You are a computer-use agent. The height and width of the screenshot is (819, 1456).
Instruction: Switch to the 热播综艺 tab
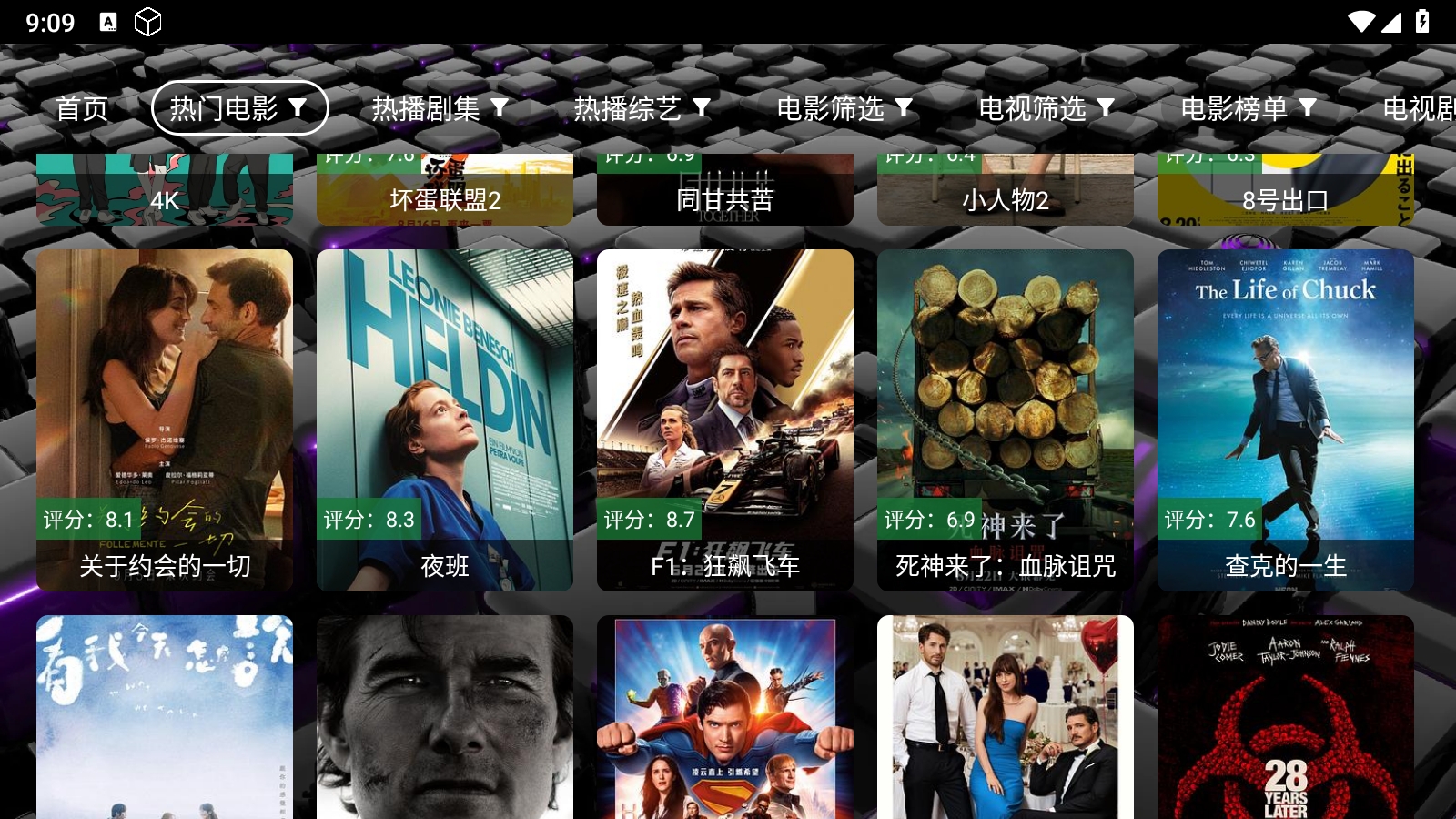[x=642, y=108]
